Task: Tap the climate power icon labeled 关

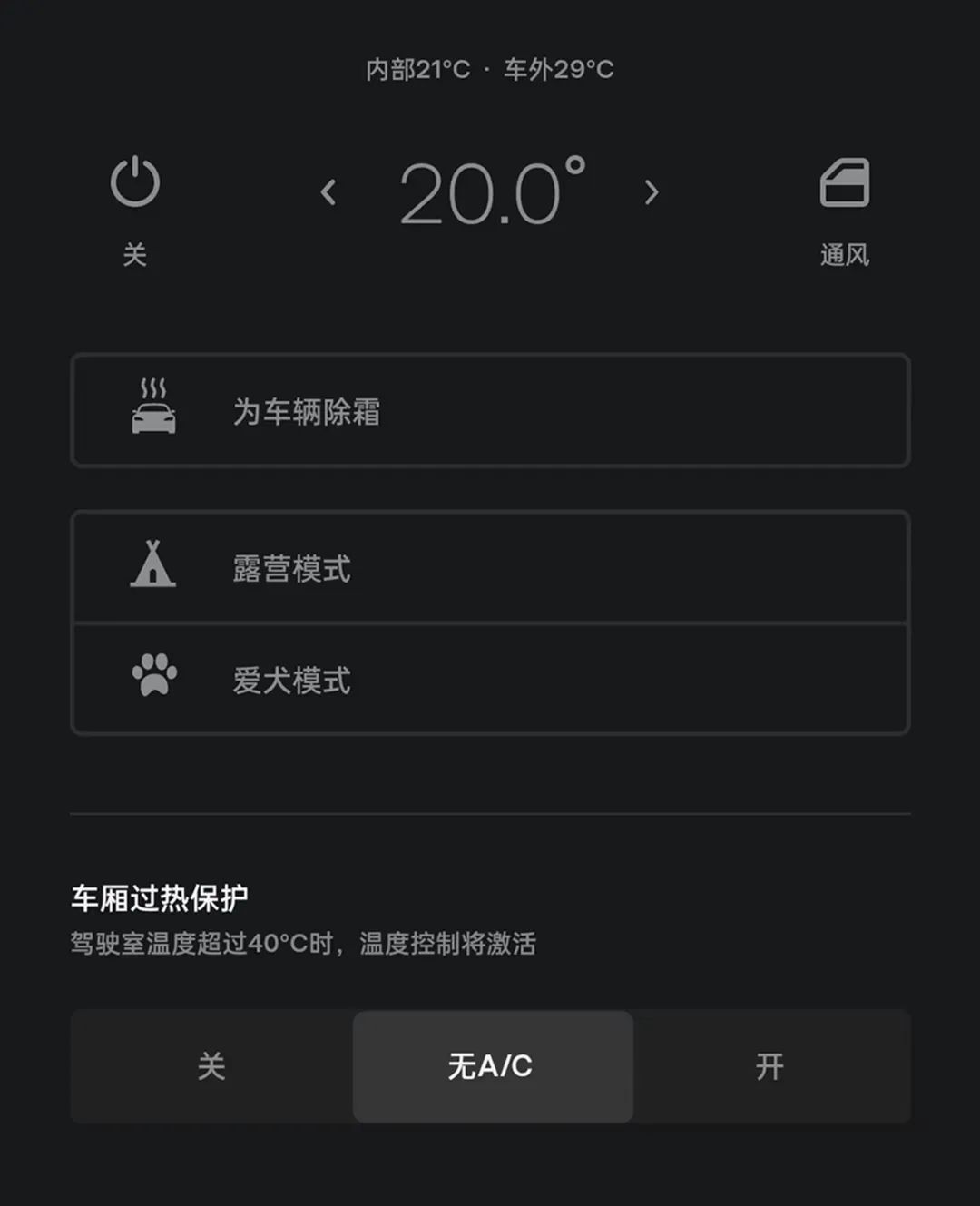Action: coord(135,183)
